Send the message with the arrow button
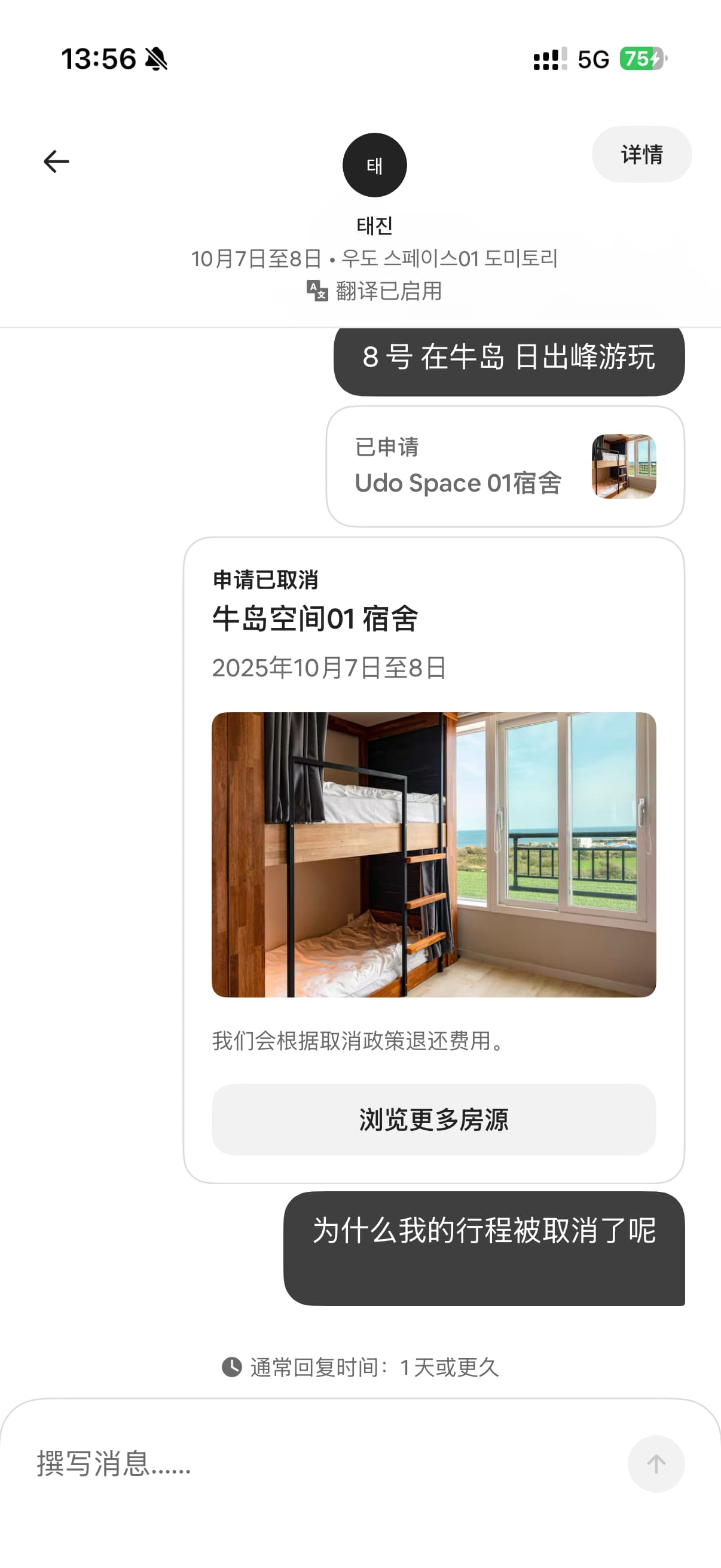 (656, 1463)
